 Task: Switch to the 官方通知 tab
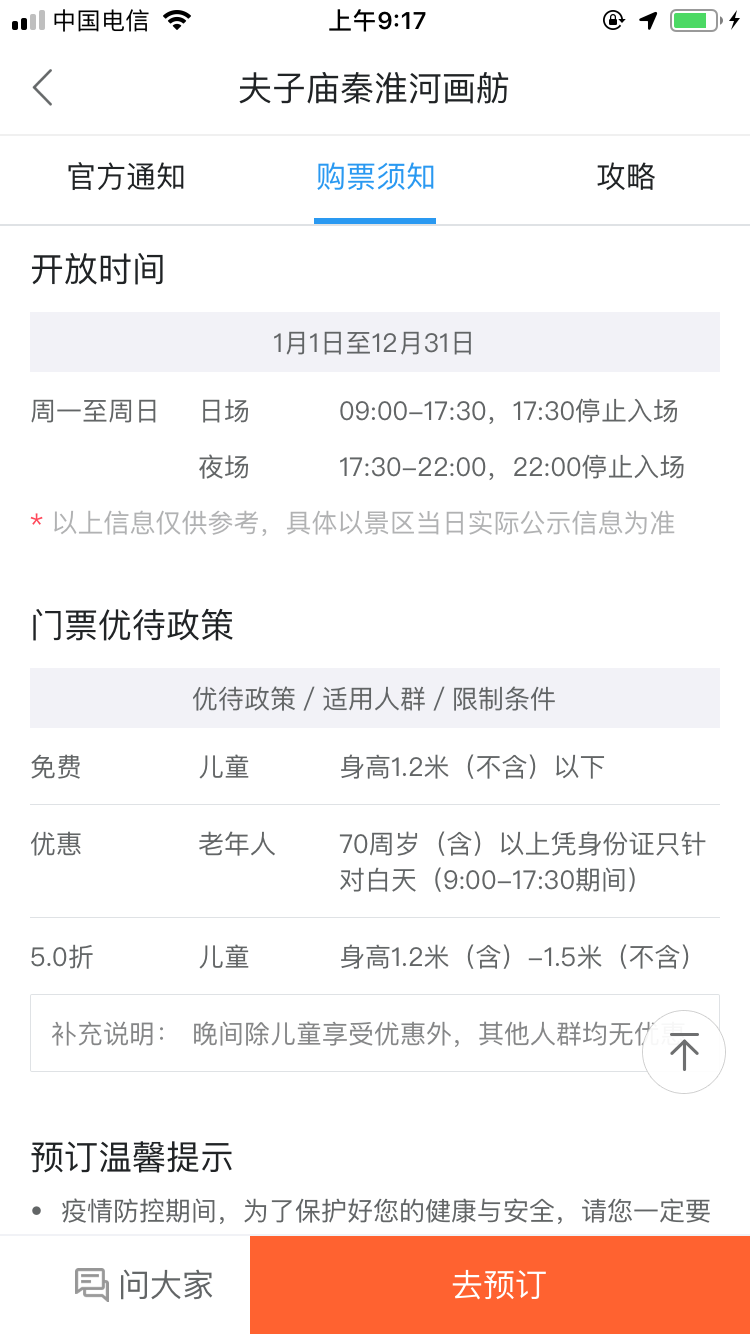126,177
